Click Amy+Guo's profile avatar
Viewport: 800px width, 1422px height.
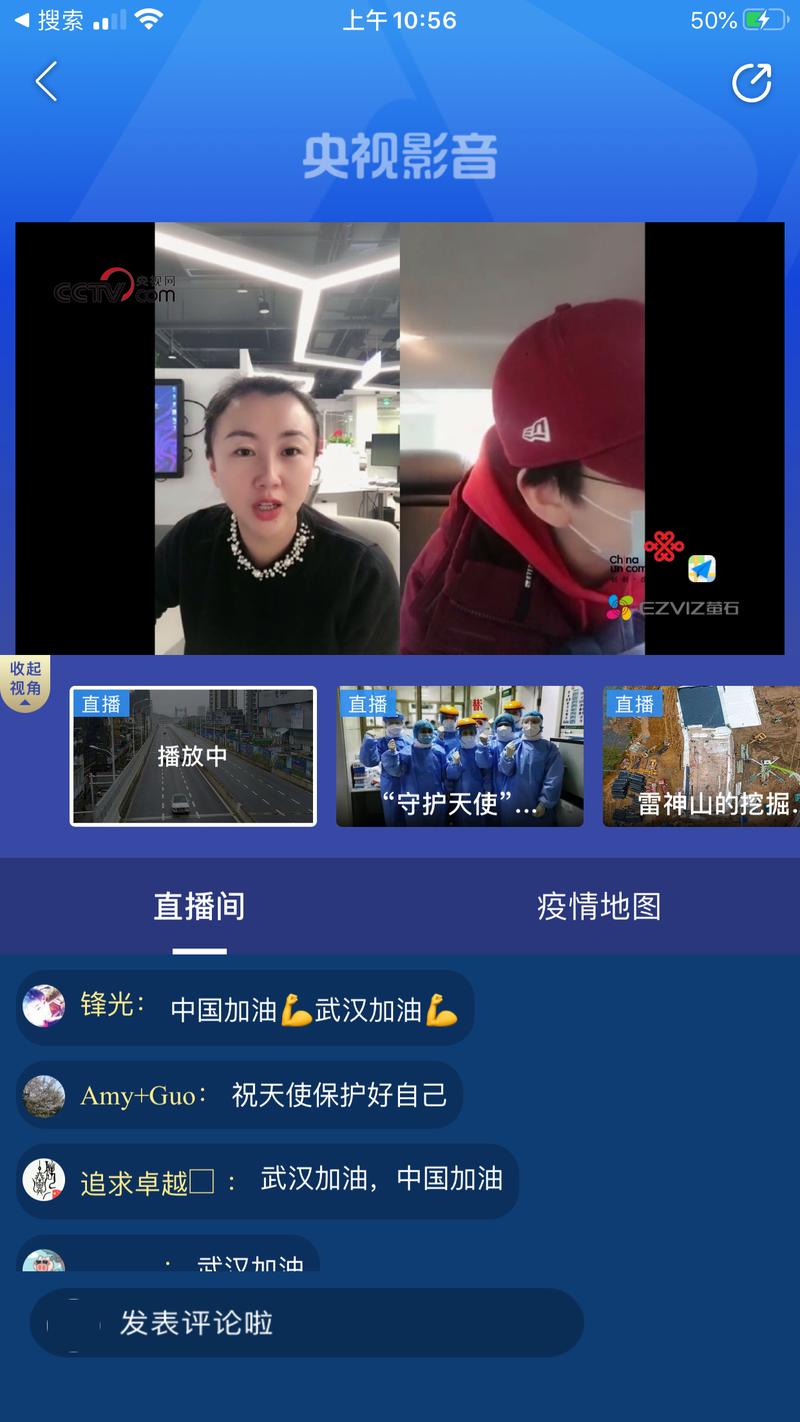[x=43, y=1094]
